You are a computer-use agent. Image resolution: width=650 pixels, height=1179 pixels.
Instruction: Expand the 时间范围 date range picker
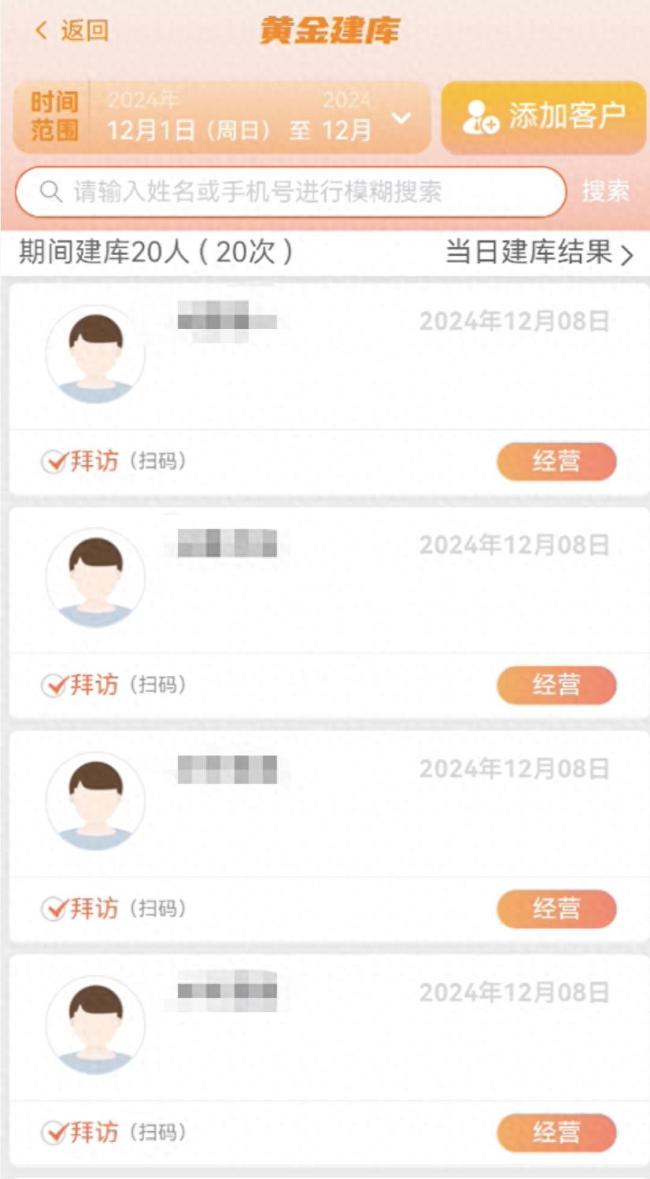pos(401,118)
